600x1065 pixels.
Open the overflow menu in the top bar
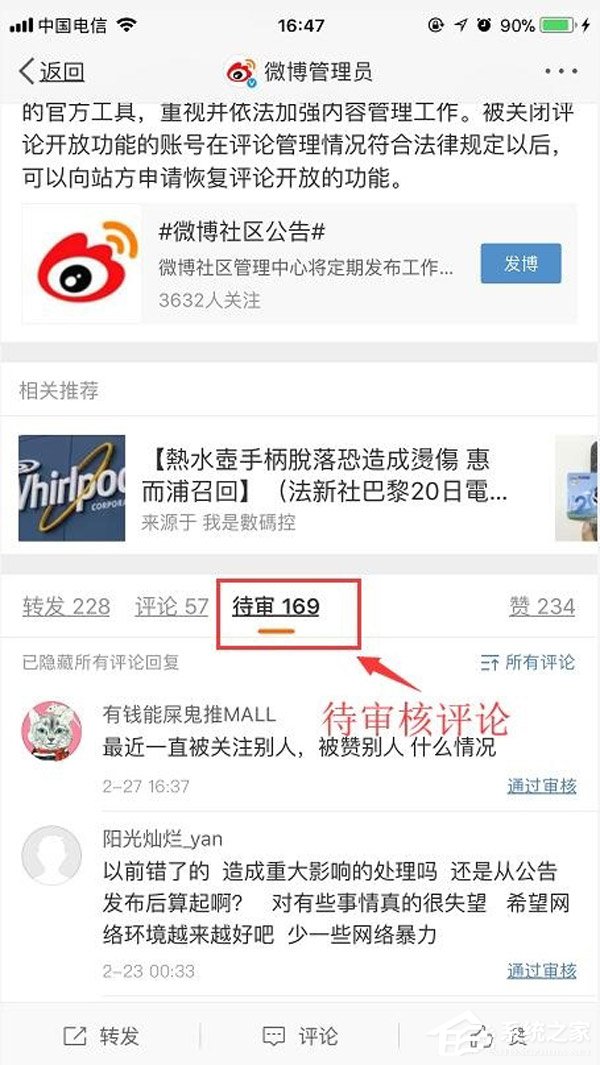click(561, 72)
